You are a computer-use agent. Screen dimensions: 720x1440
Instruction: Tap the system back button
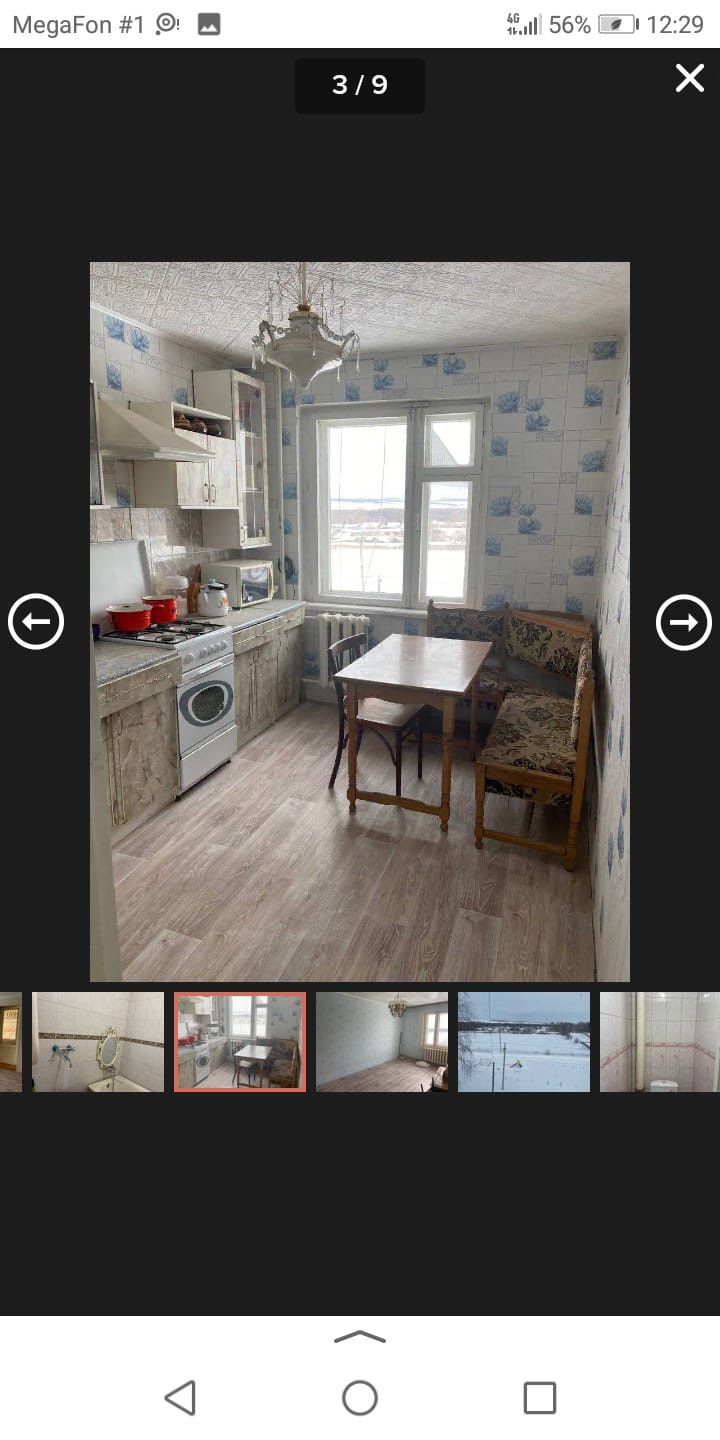pos(180,1397)
